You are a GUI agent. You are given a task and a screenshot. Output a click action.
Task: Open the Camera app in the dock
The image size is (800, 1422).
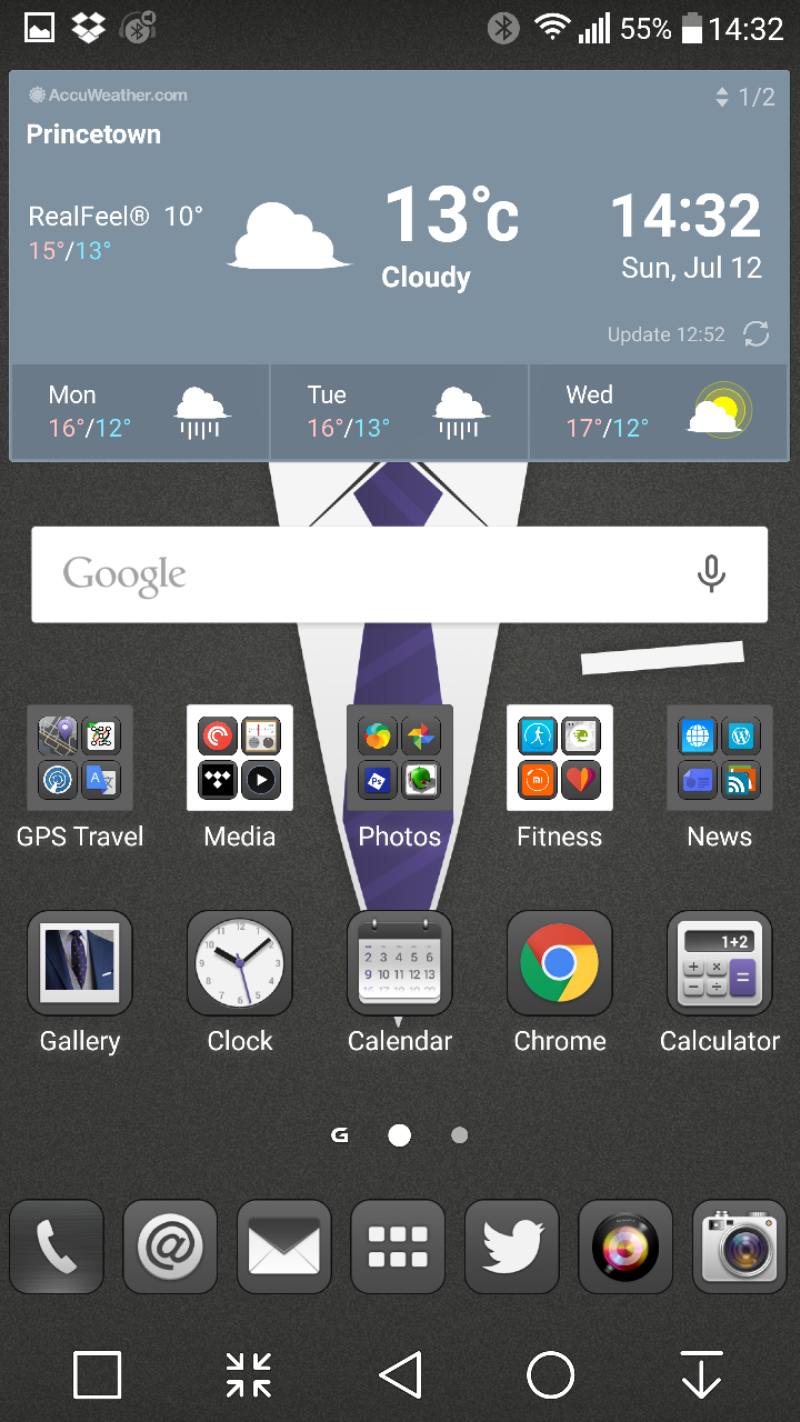740,1247
